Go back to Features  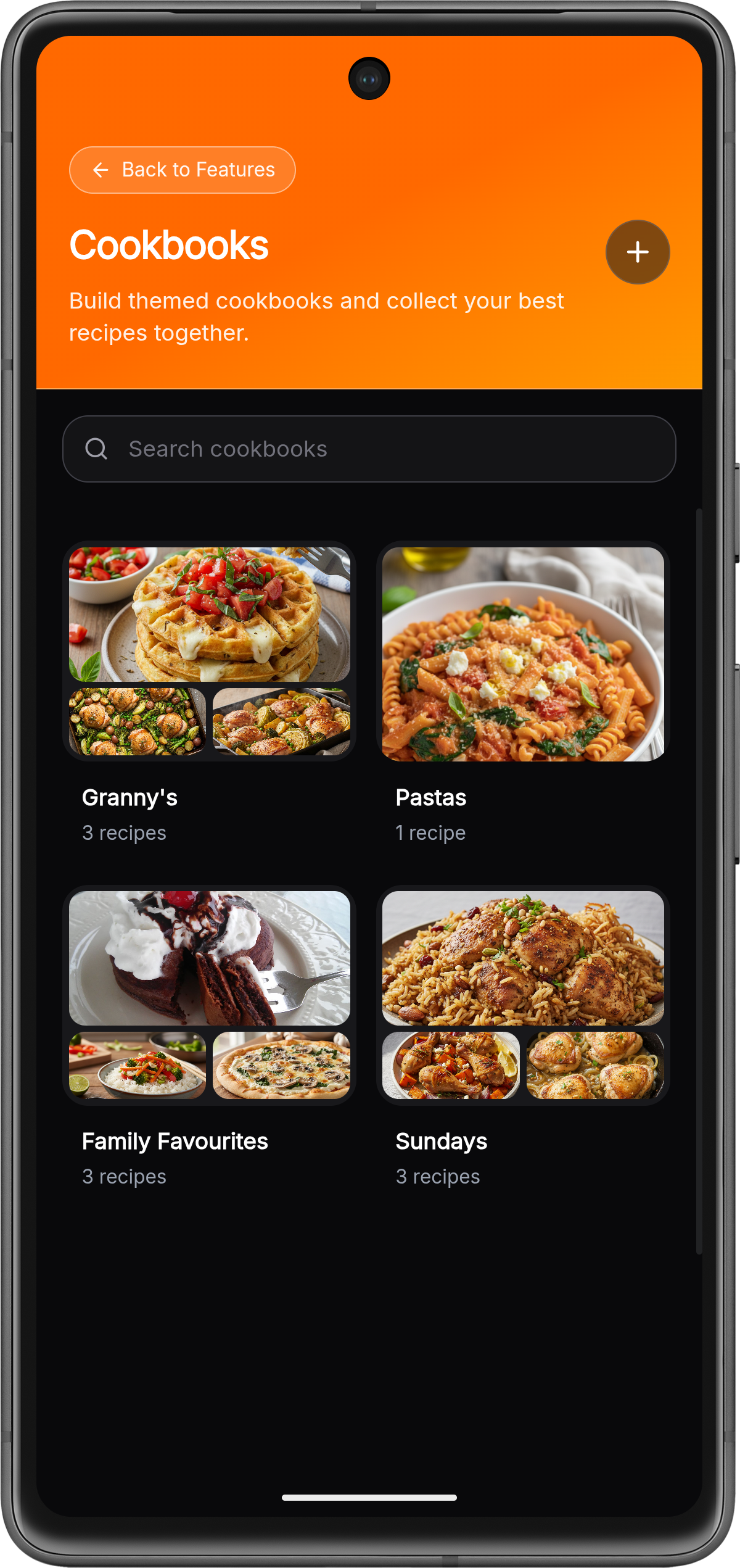click(x=182, y=170)
